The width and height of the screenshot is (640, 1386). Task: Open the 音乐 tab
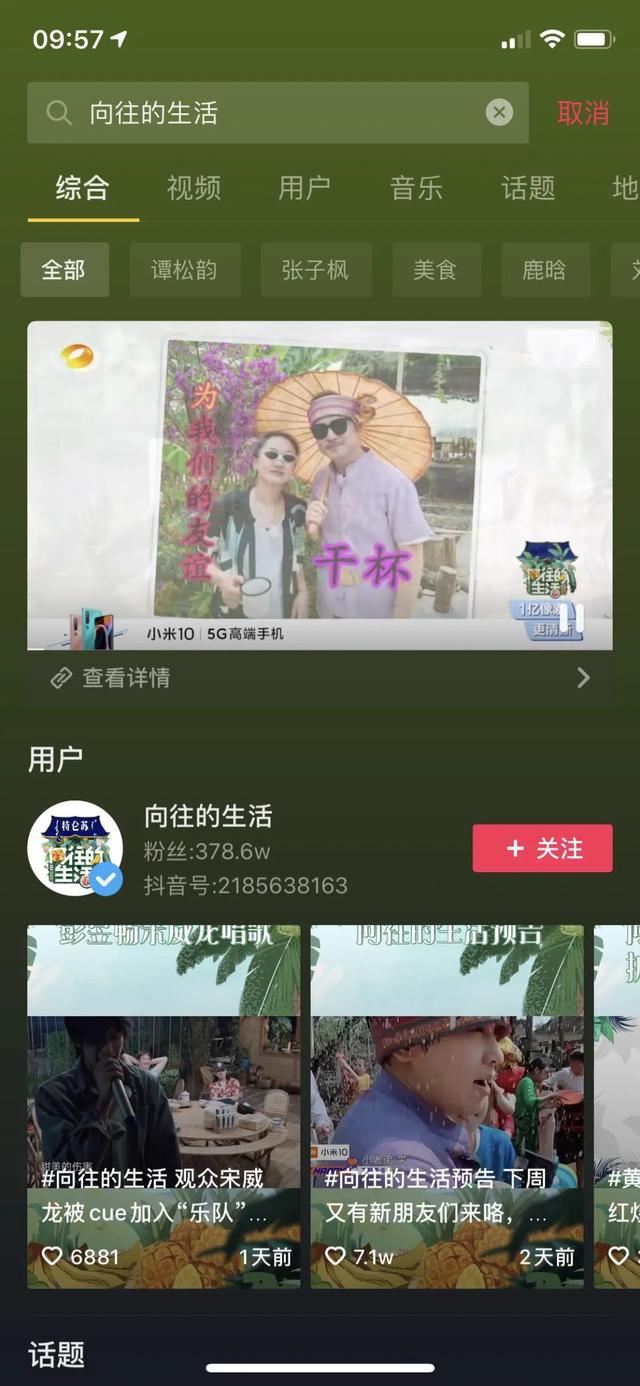[x=416, y=188]
